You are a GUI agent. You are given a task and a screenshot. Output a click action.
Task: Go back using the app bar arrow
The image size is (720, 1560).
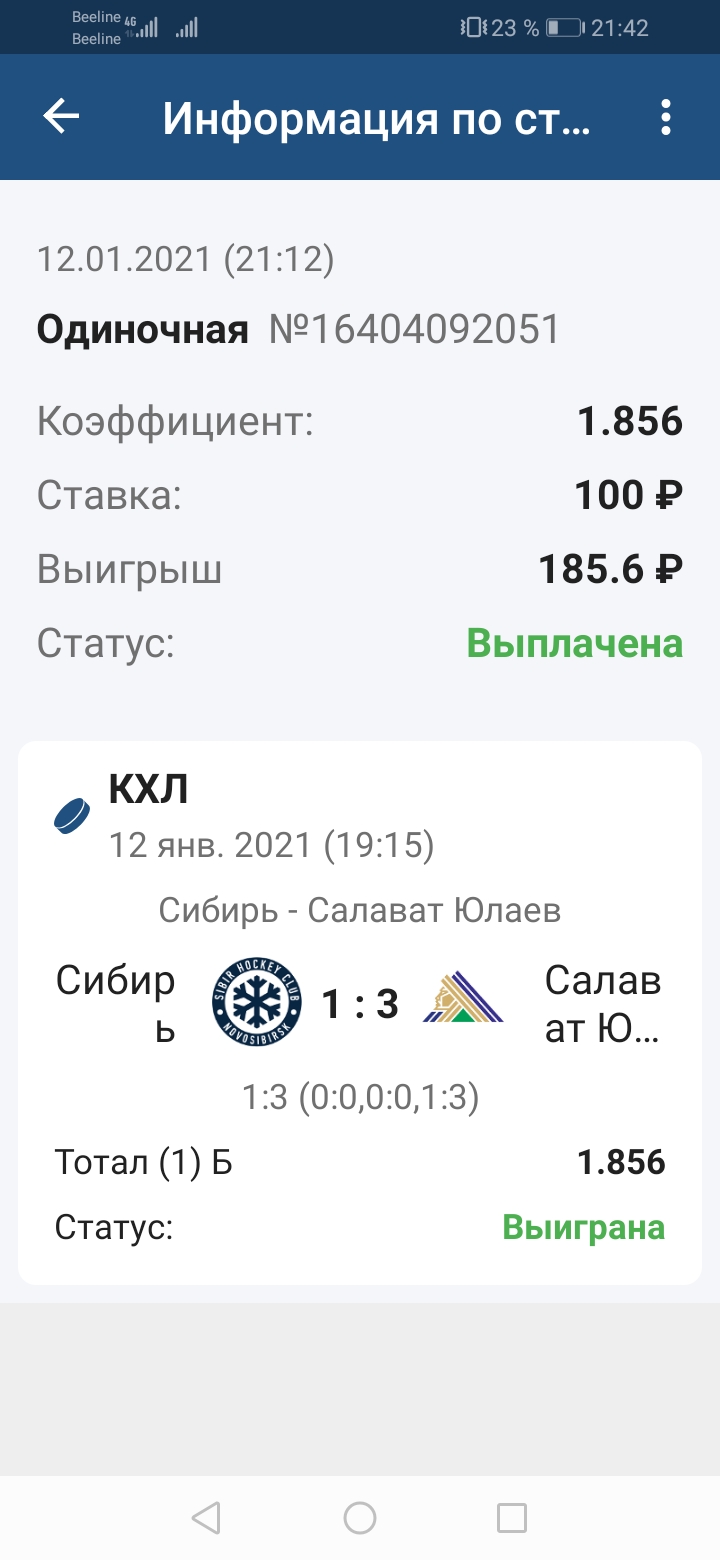pyautogui.click(x=61, y=117)
